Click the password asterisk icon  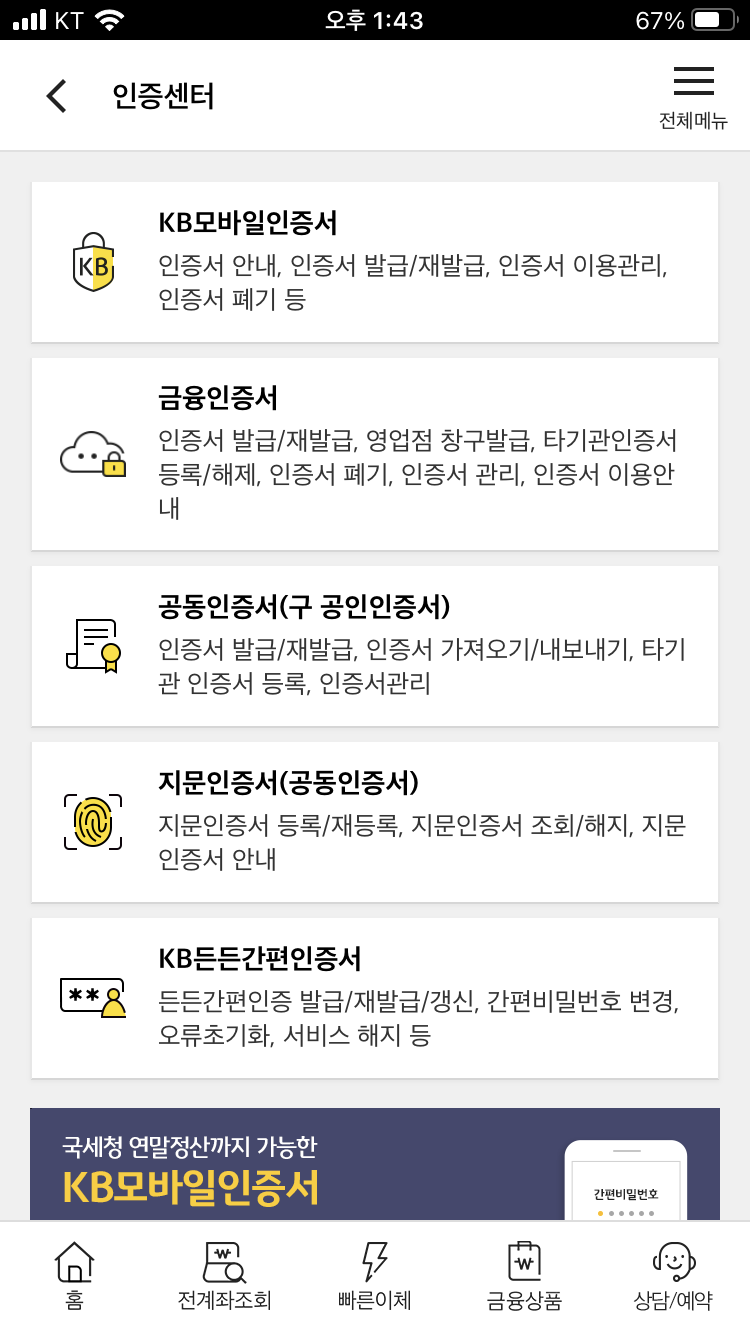[x=93, y=997]
